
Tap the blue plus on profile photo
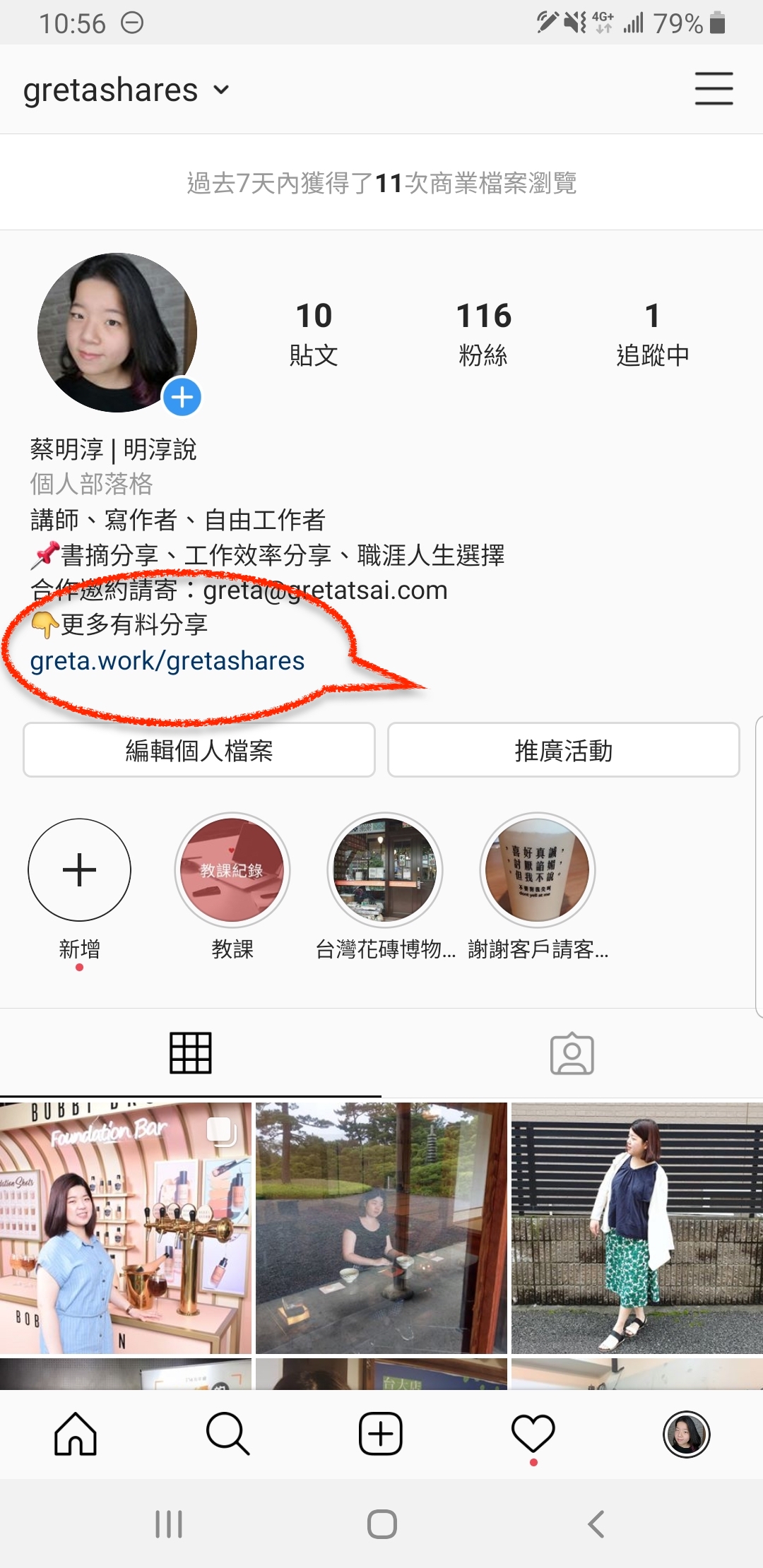point(182,397)
